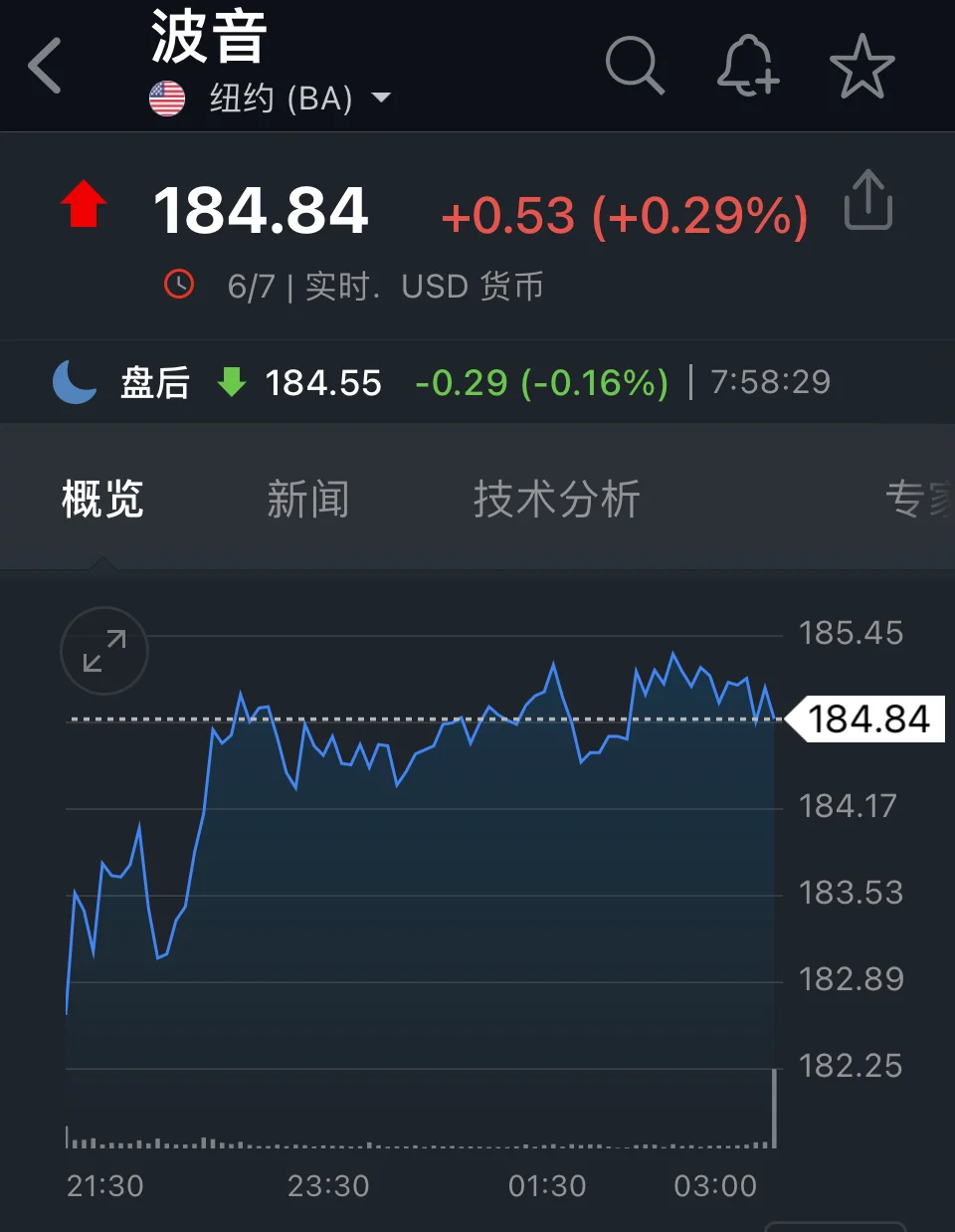Go back using the arrow icon
The width and height of the screenshot is (955, 1232).
(46, 66)
